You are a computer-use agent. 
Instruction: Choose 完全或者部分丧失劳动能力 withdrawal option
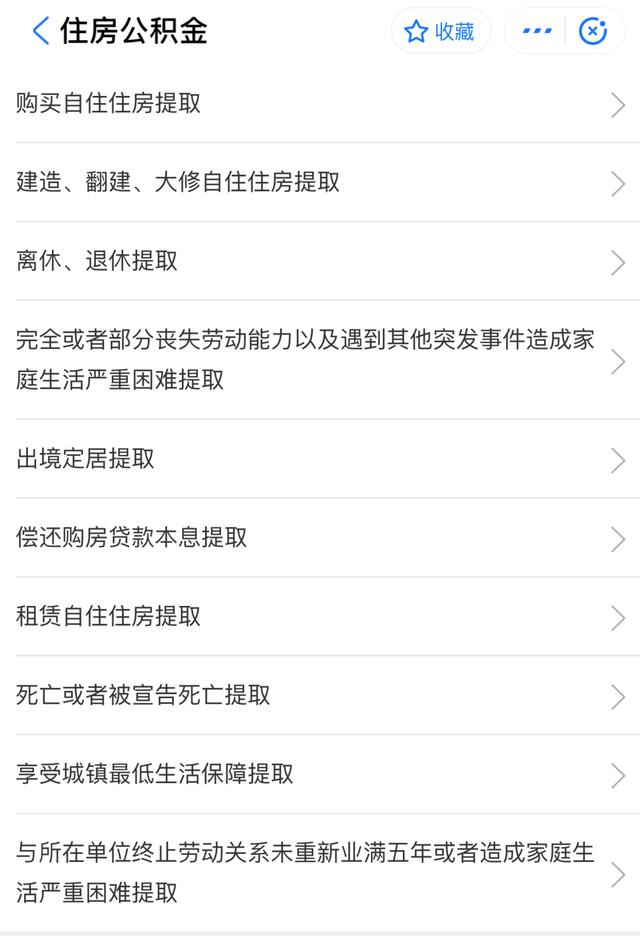pyautogui.click(x=320, y=359)
